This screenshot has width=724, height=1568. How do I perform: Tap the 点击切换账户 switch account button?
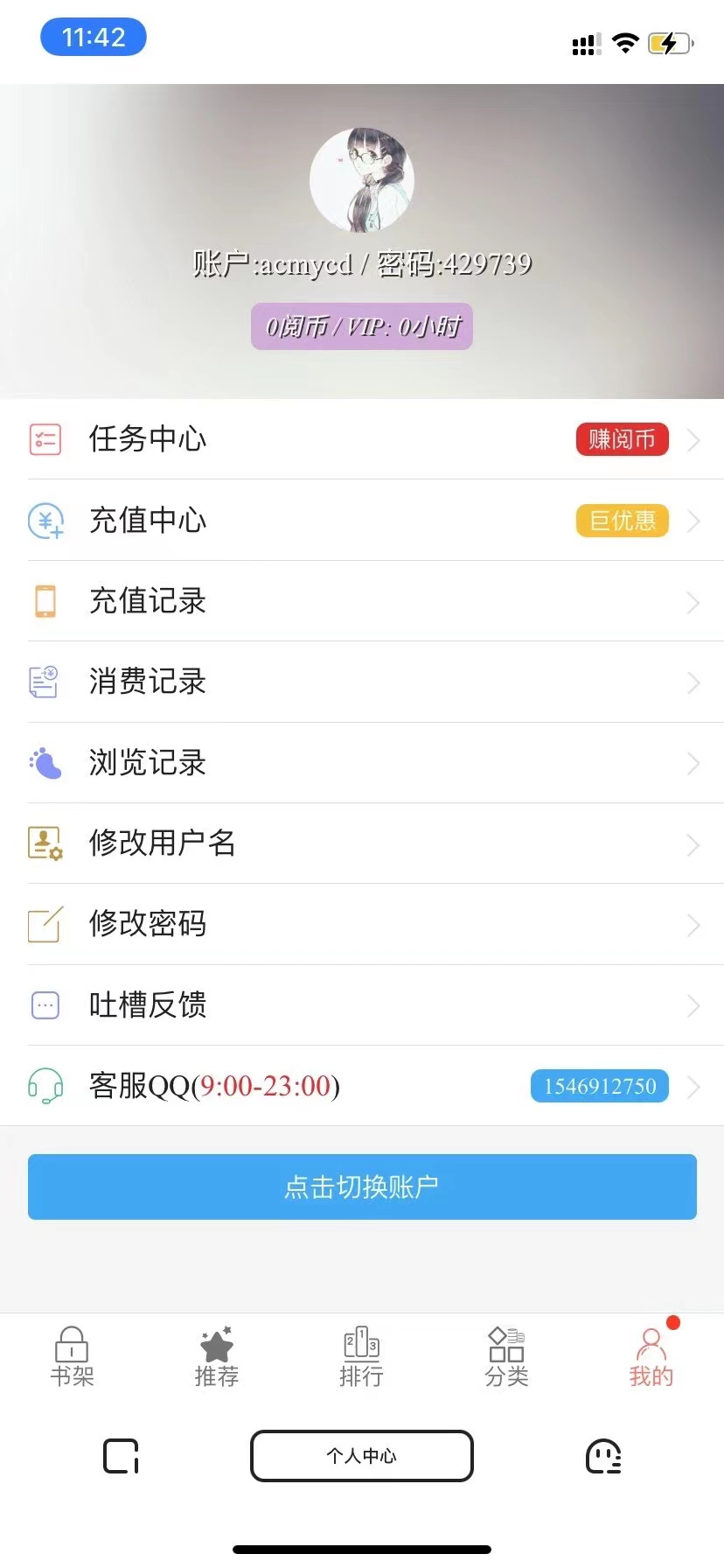coord(362,1186)
